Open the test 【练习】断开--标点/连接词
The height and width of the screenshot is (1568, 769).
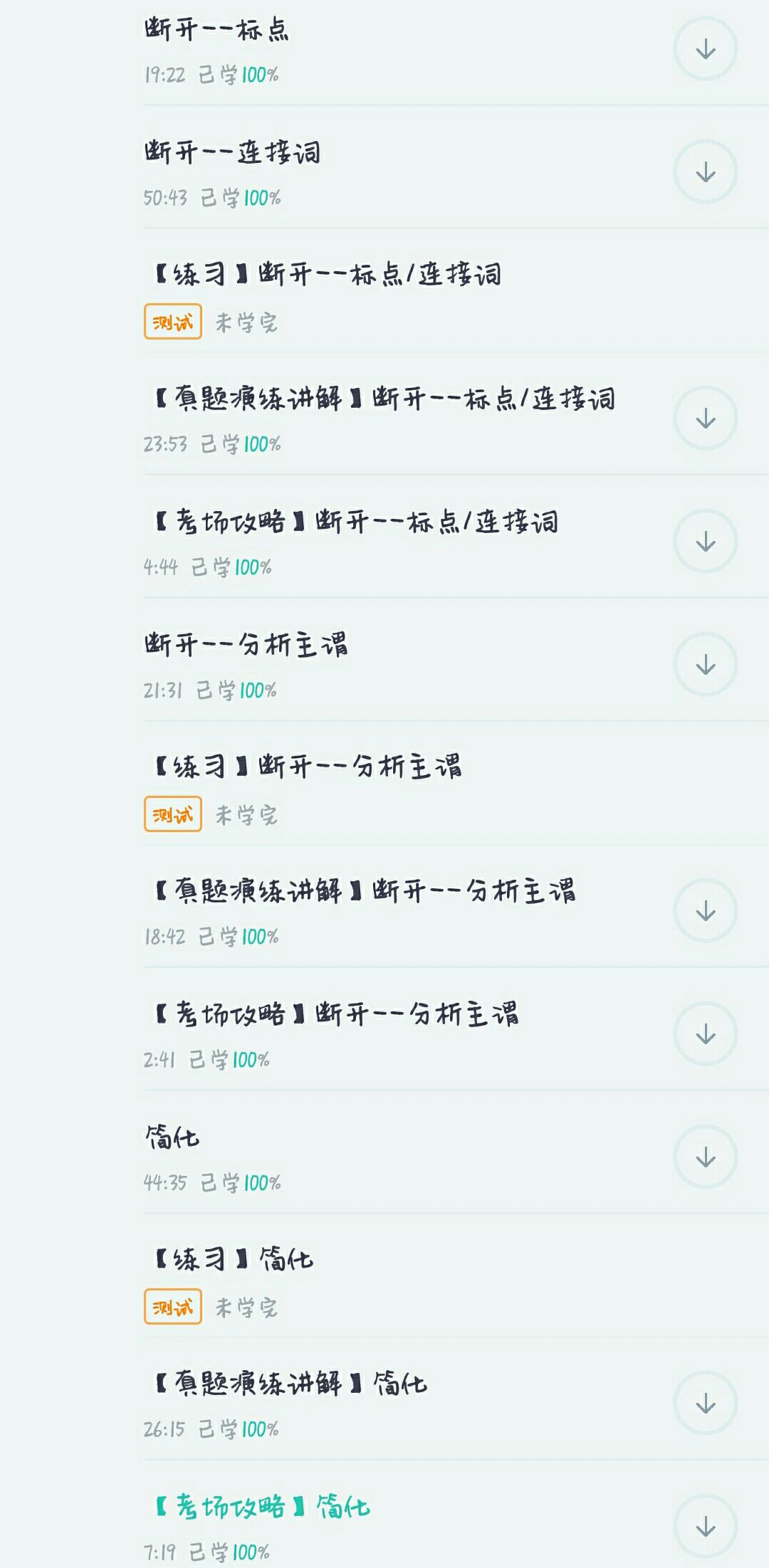[x=328, y=275]
